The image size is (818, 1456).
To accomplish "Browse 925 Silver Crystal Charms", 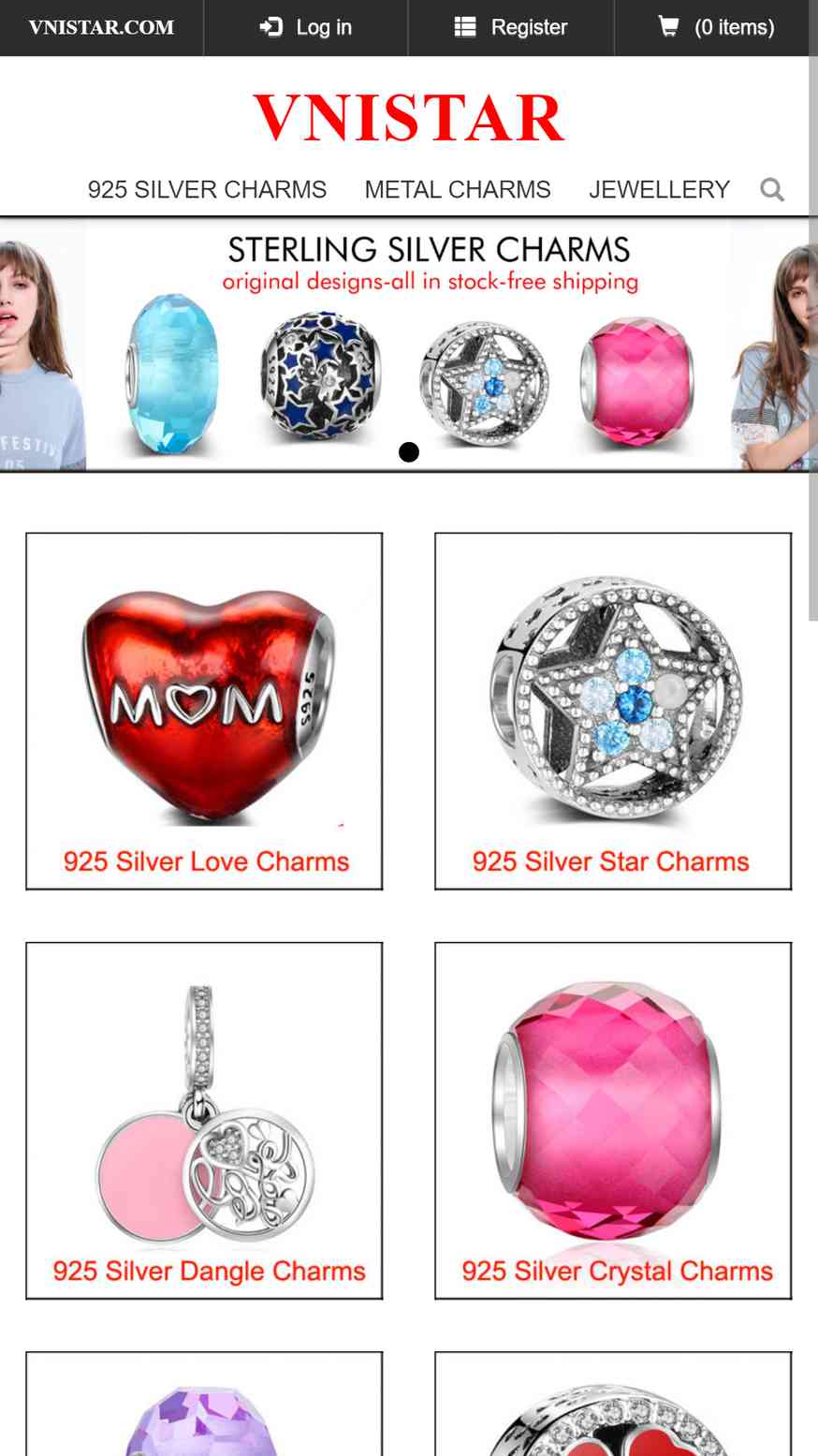I will pyautogui.click(x=613, y=1120).
